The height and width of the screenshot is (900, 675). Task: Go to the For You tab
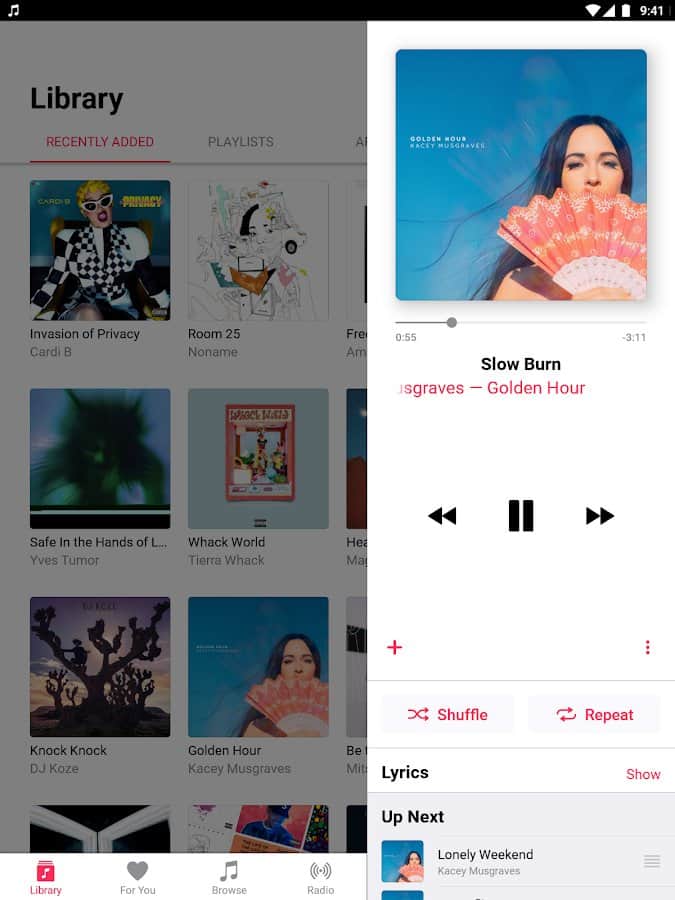tap(138, 877)
